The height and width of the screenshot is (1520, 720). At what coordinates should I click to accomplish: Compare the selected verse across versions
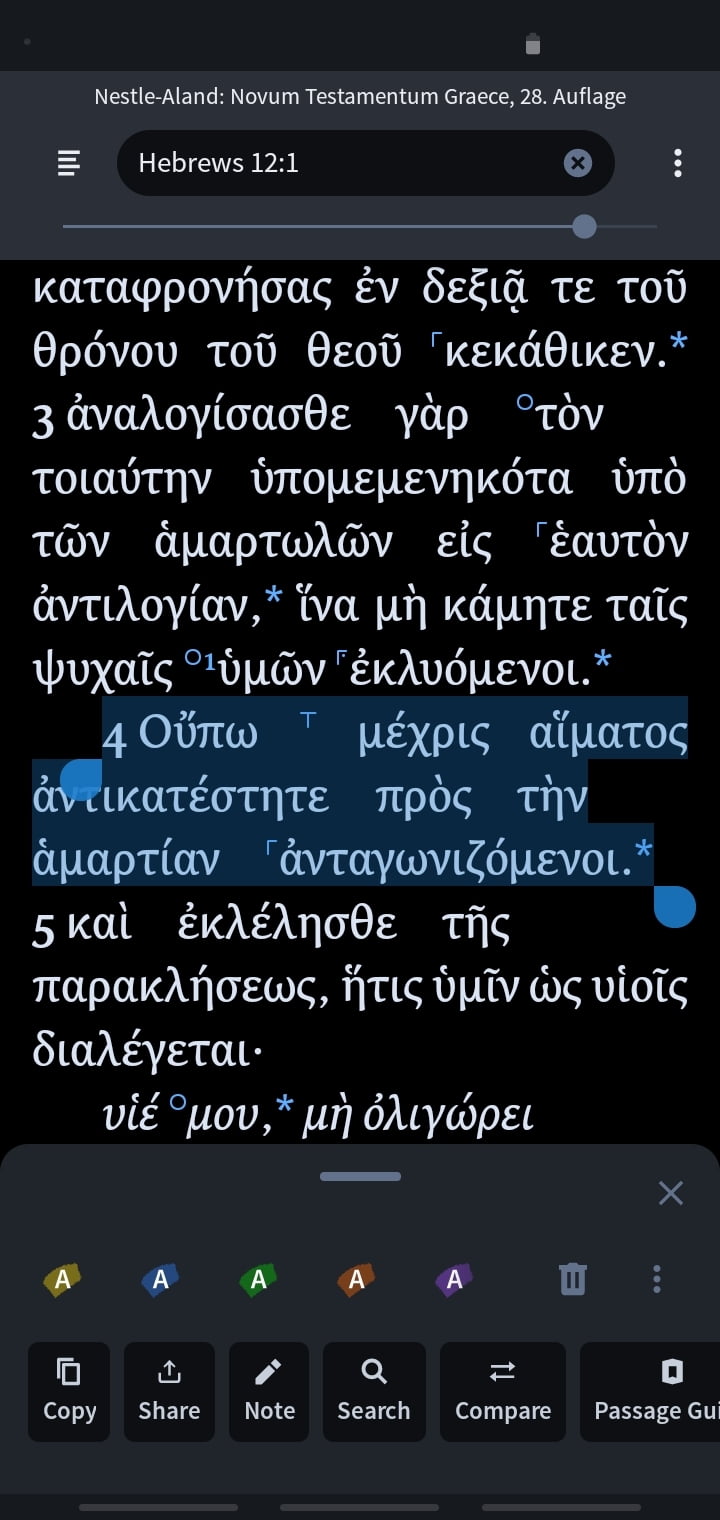503,1391
